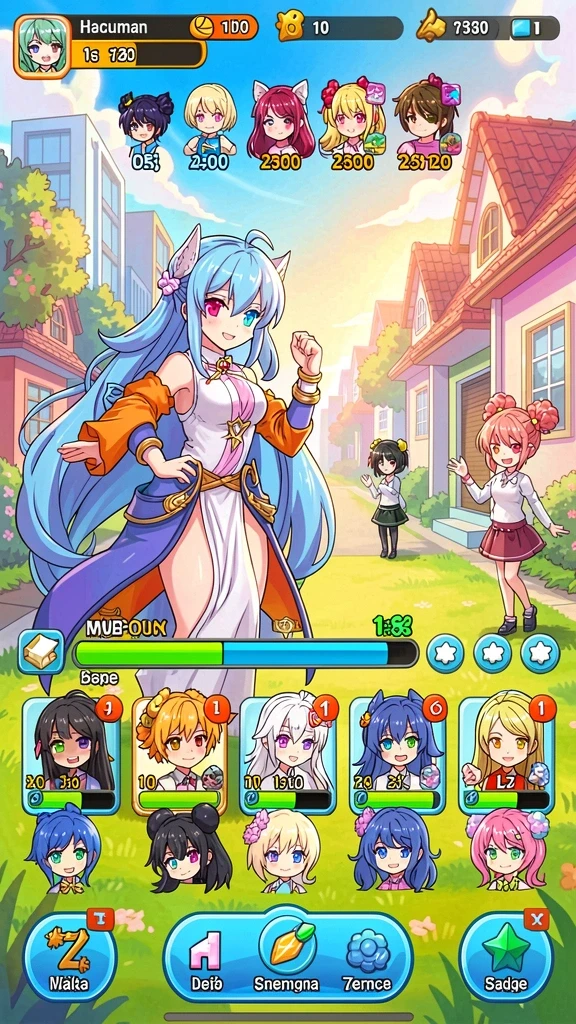
Task: Open the Sadge green star button
Action: 506,956
